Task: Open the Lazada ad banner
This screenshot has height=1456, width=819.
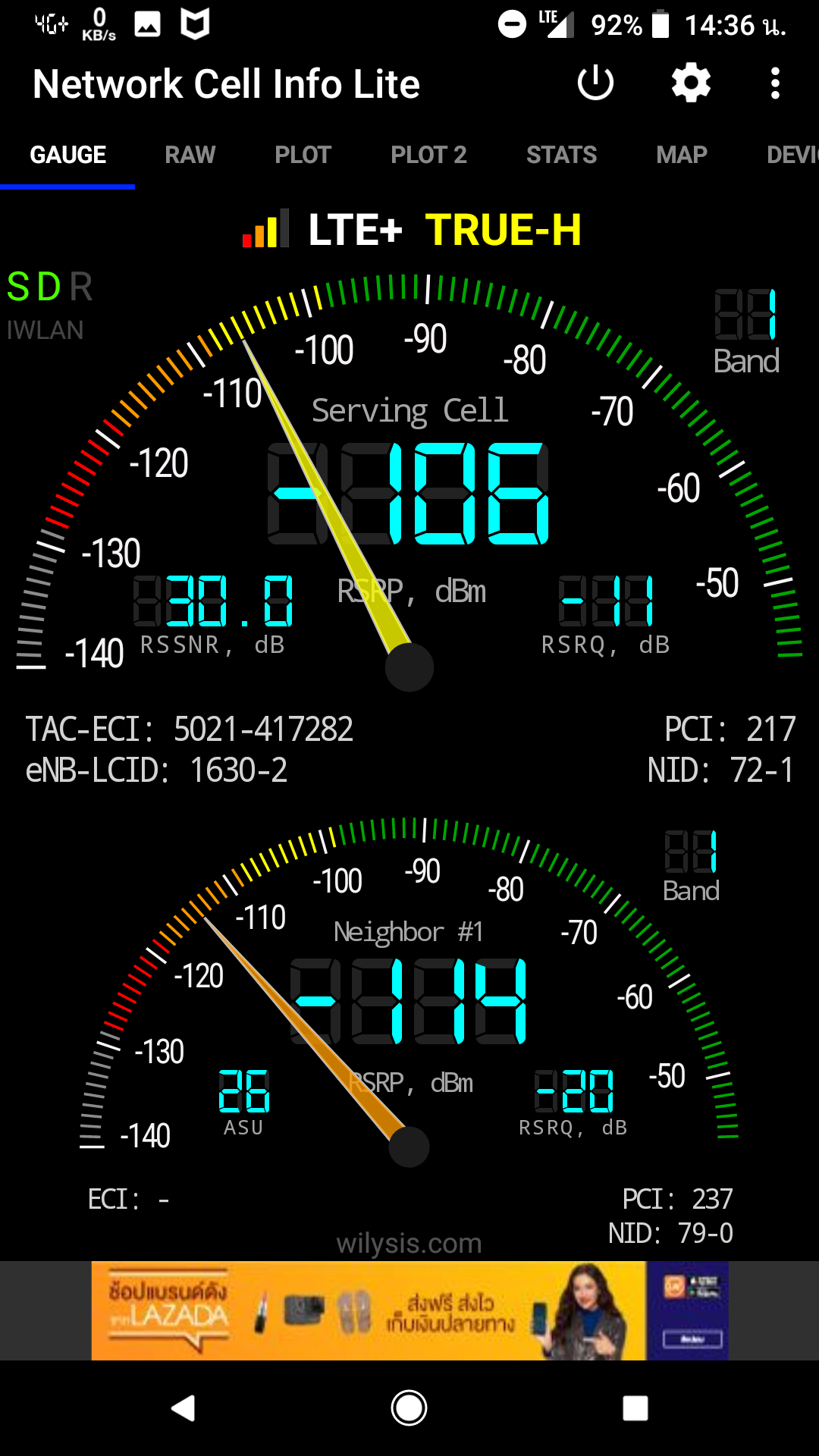Action: click(x=409, y=1310)
